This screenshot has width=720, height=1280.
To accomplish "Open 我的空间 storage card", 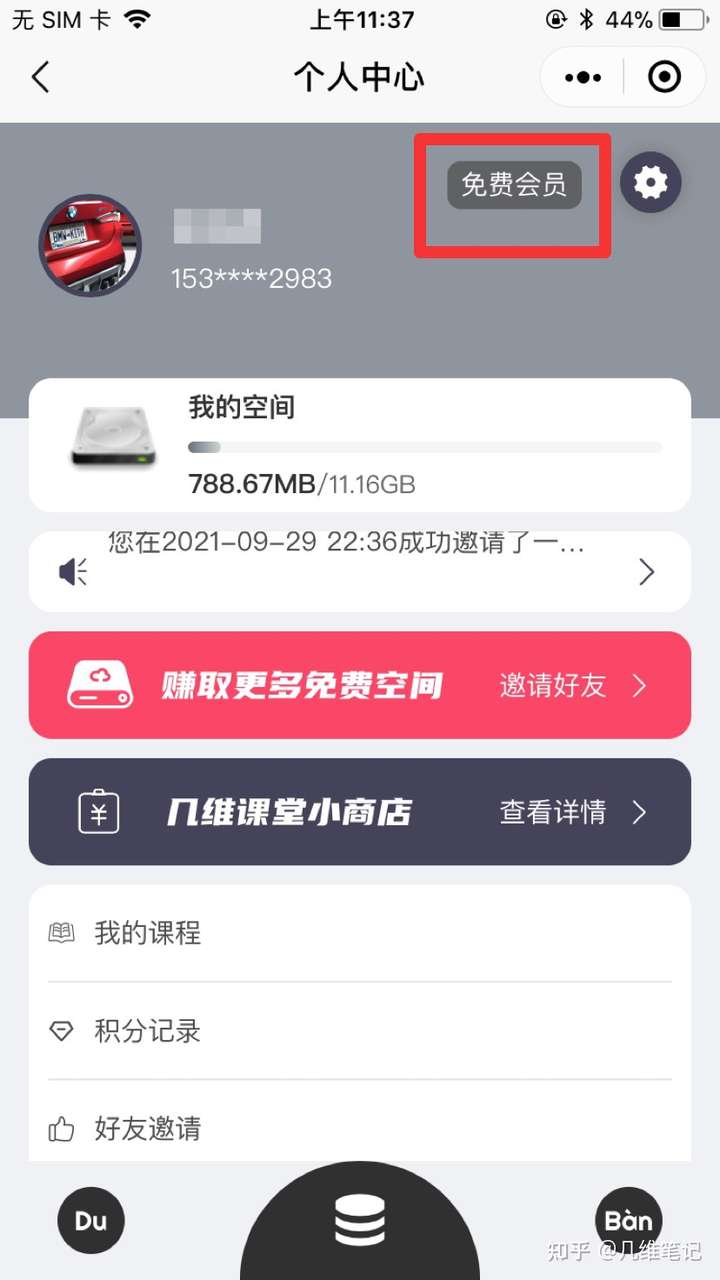I will (360, 445).
